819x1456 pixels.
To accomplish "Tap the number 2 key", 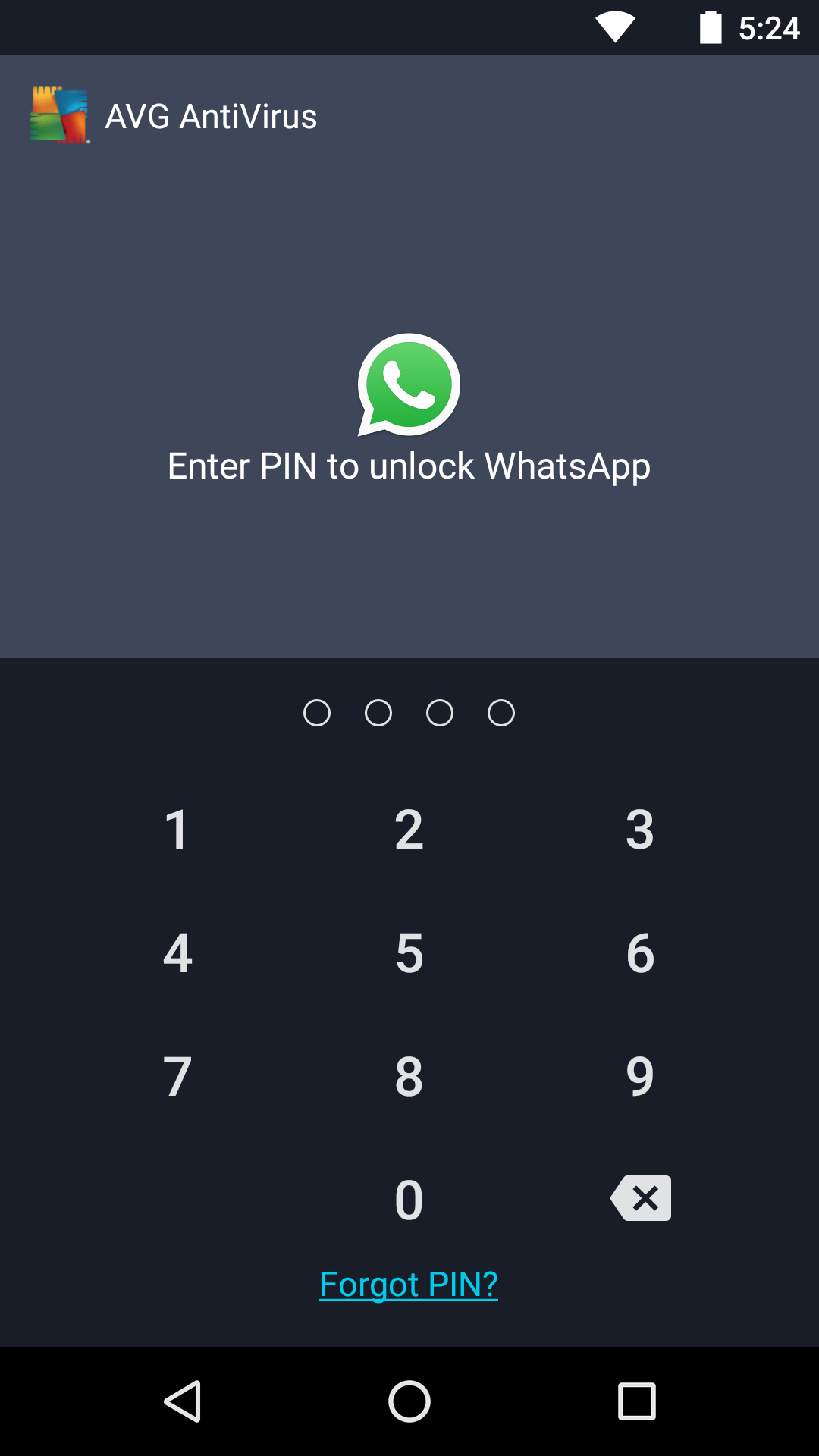I will [x=409, y=830].
